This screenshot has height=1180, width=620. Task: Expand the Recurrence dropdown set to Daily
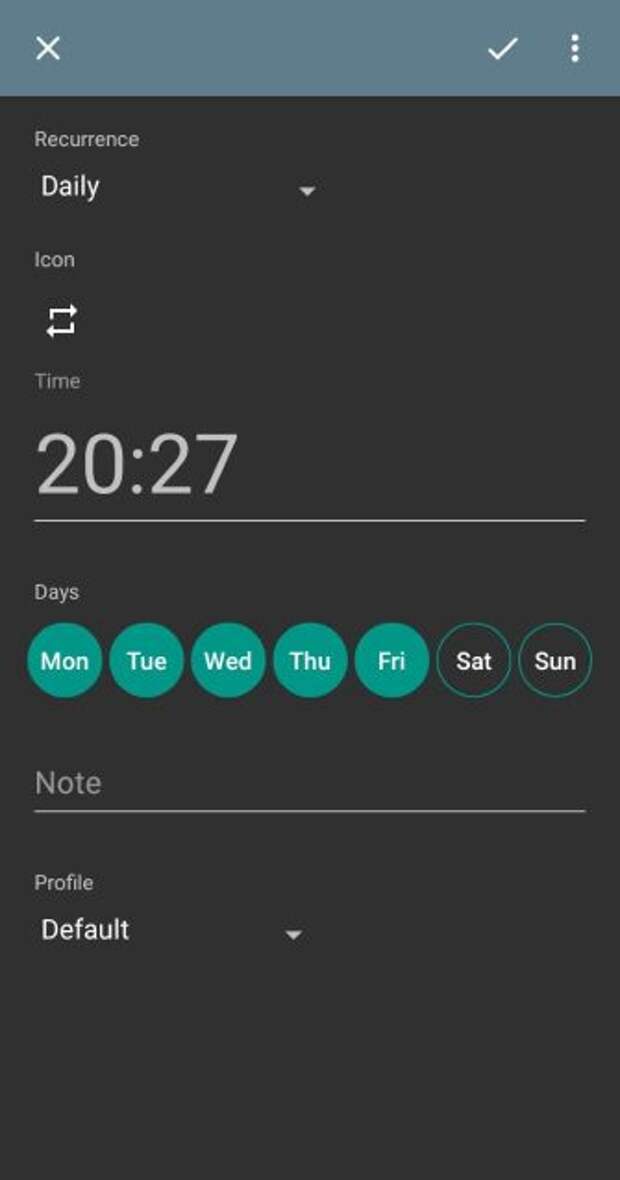pos(178,187)
